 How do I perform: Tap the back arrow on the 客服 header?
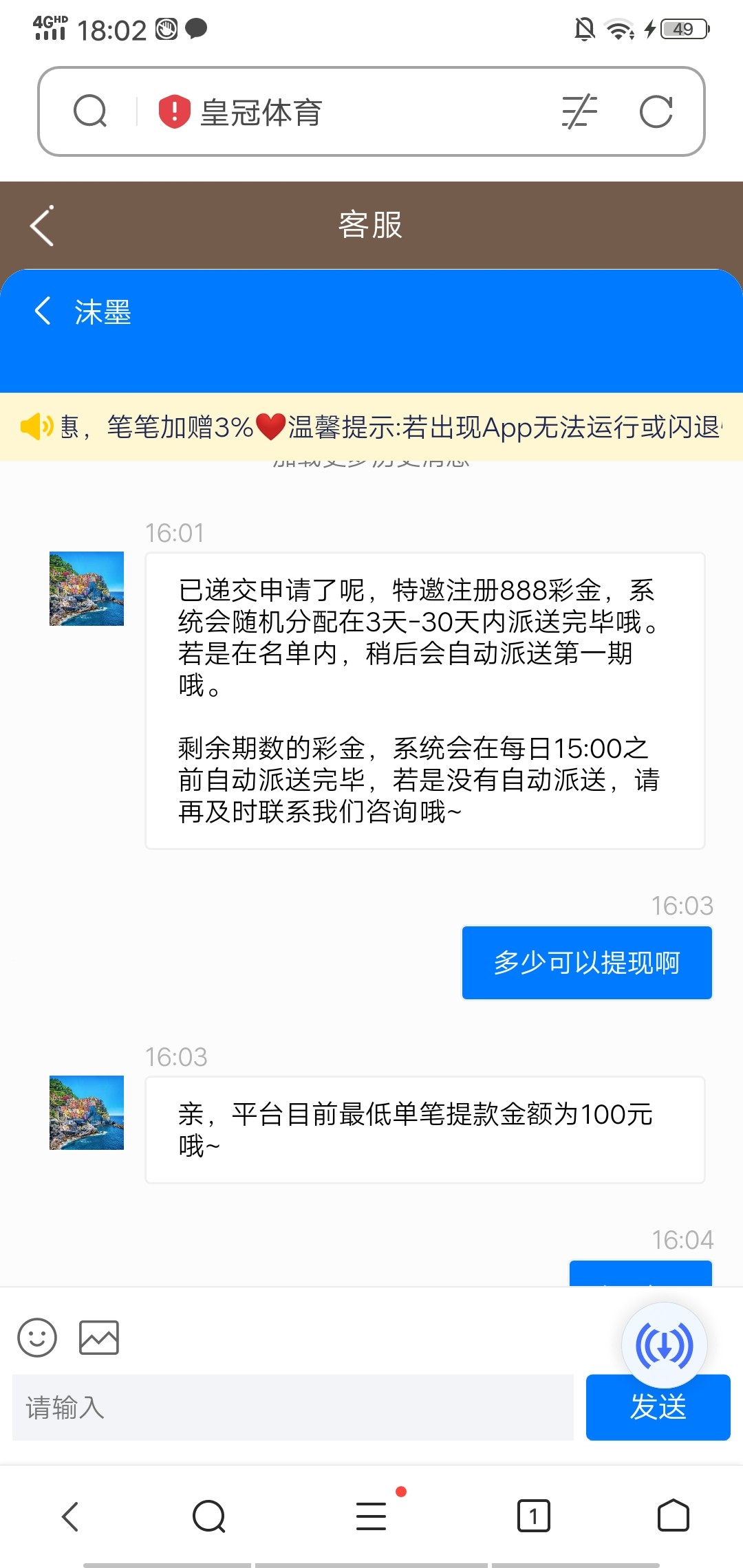point(41,225)
